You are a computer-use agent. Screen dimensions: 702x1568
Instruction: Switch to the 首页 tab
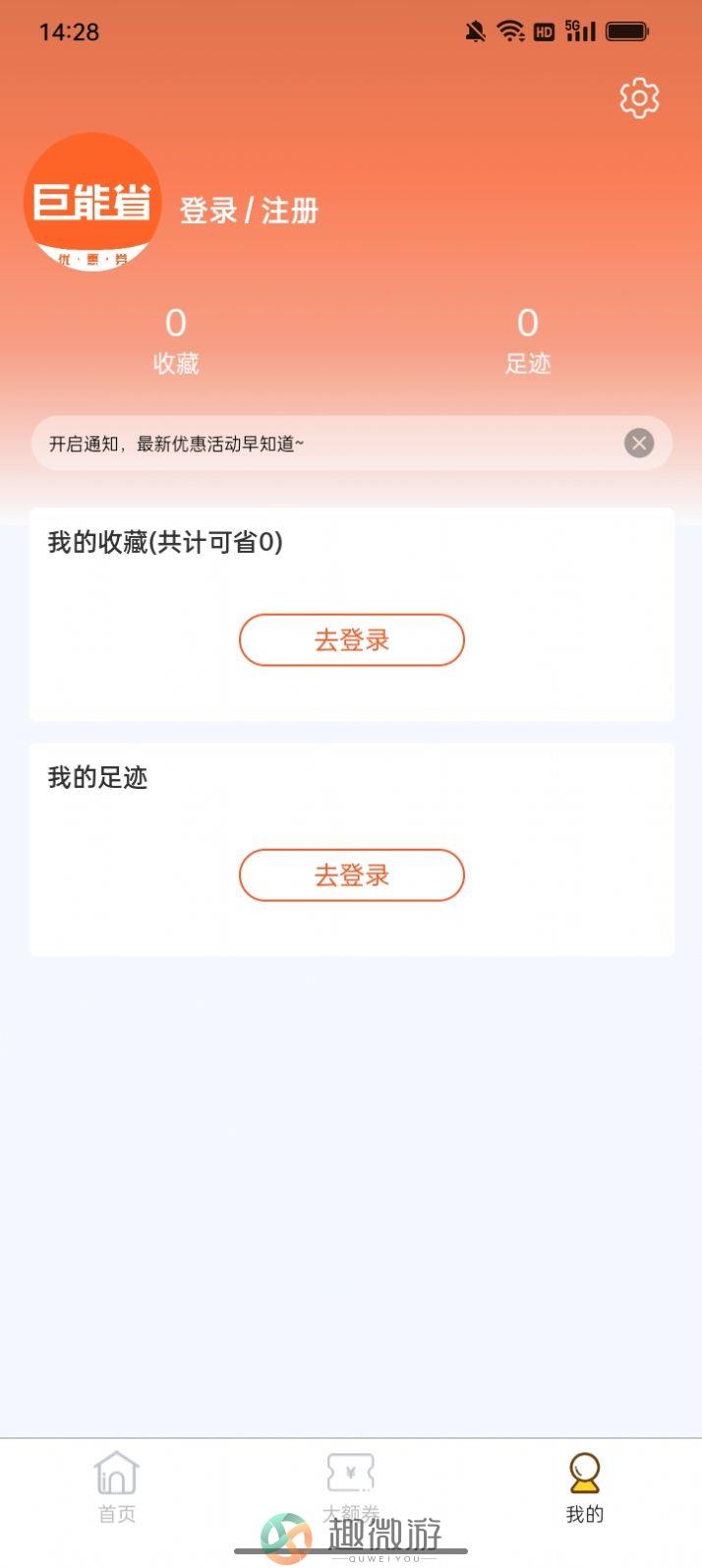click(117, 1487)
